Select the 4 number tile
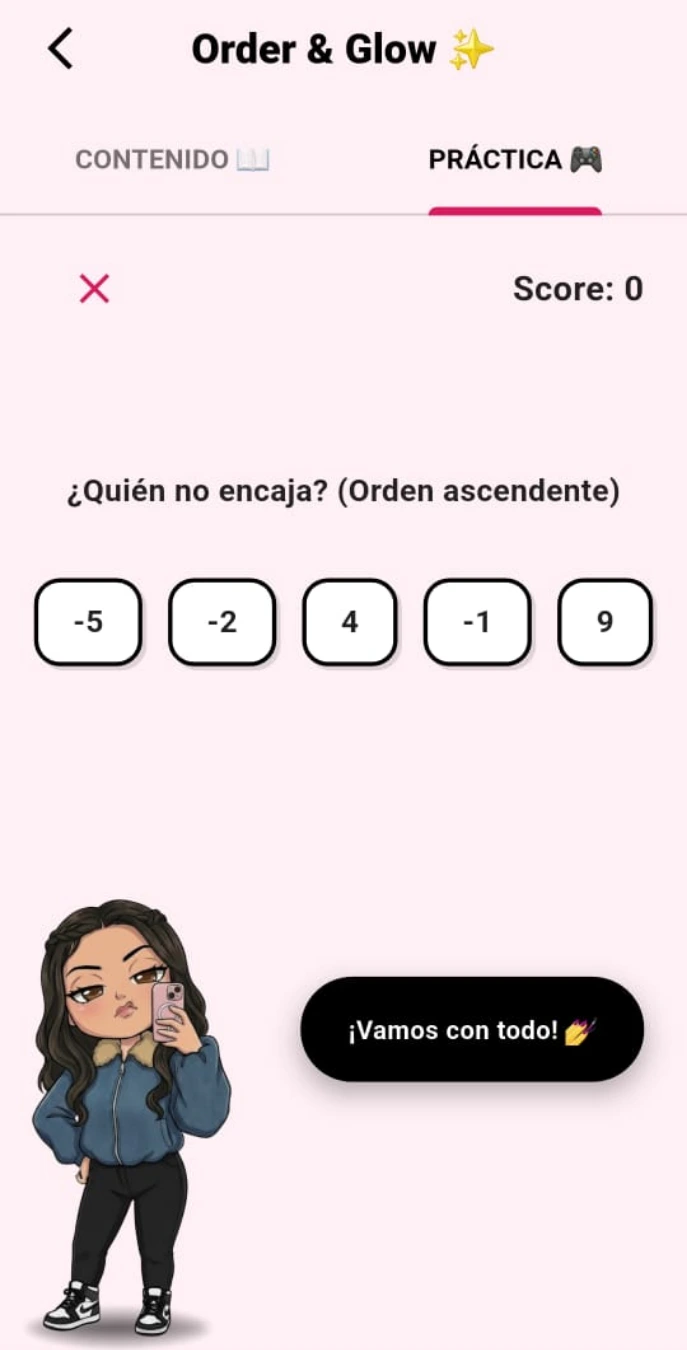 tap(349, 622)
